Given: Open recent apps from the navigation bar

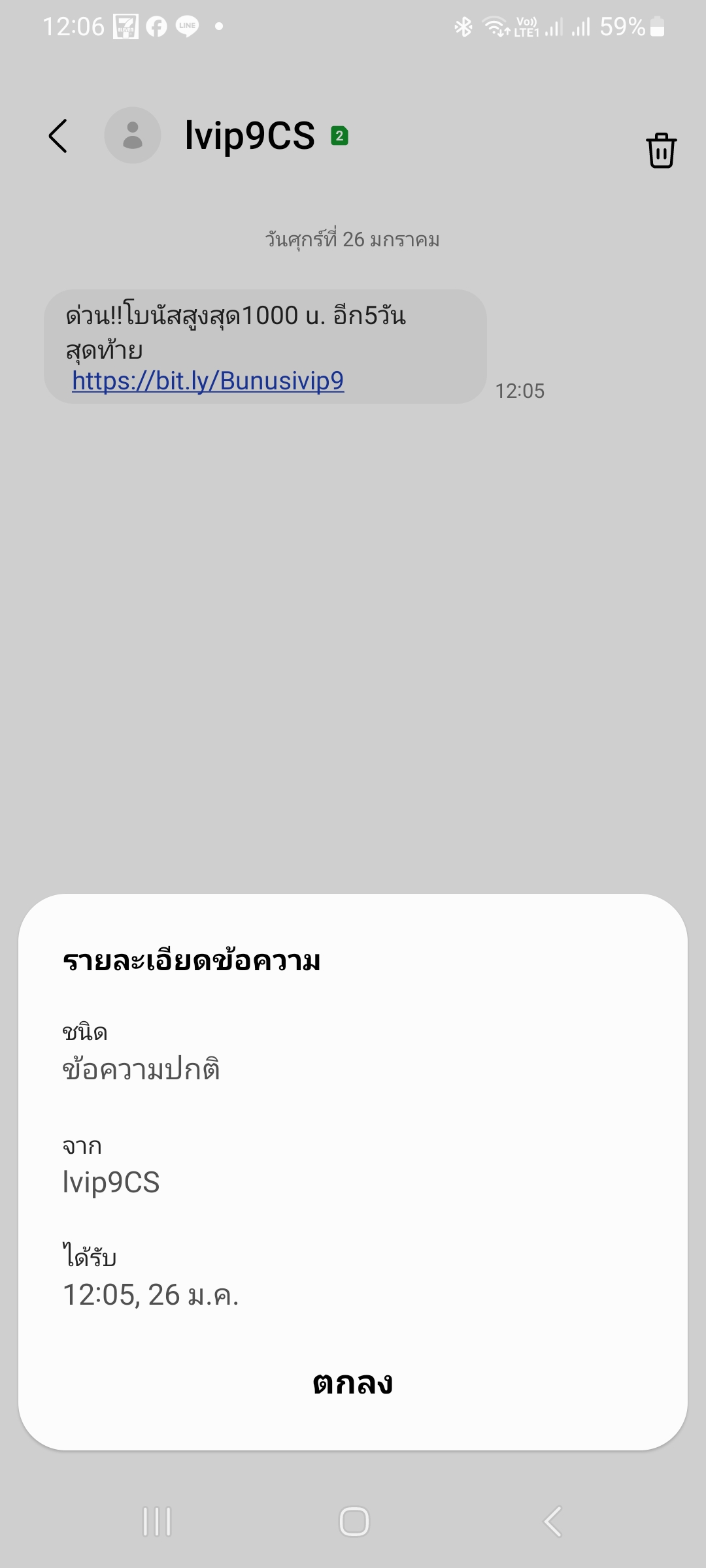Looking at the screenshot, I should (157, 1522).
